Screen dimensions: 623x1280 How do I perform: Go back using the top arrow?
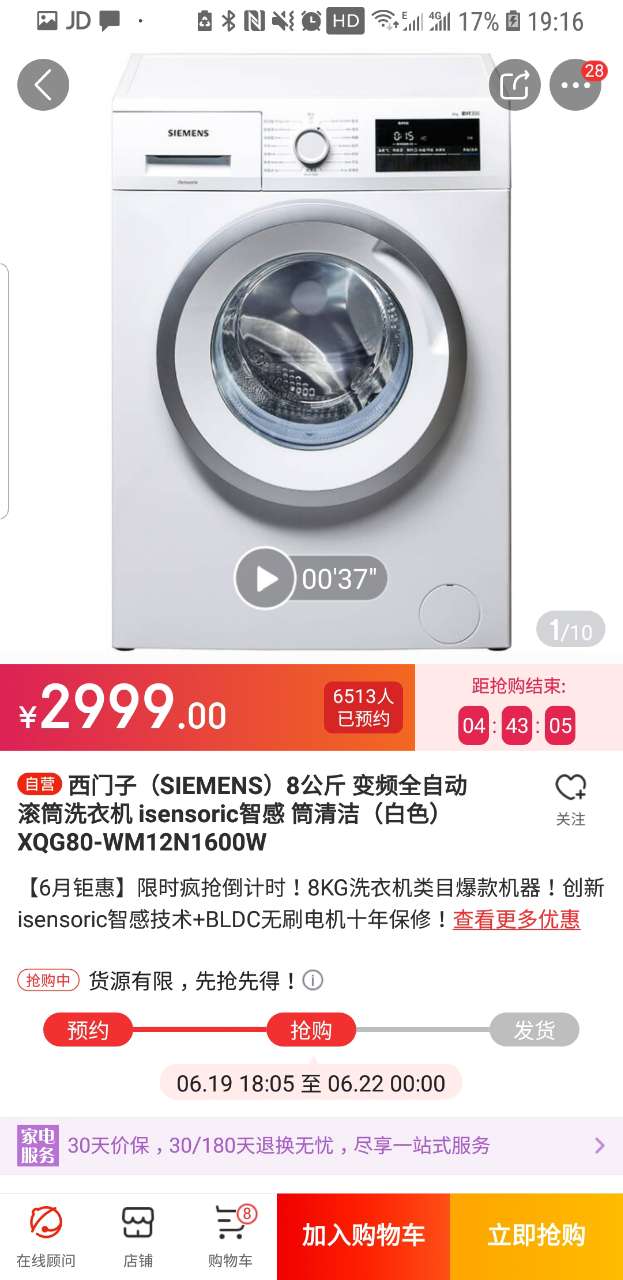(x=43, y=85)
